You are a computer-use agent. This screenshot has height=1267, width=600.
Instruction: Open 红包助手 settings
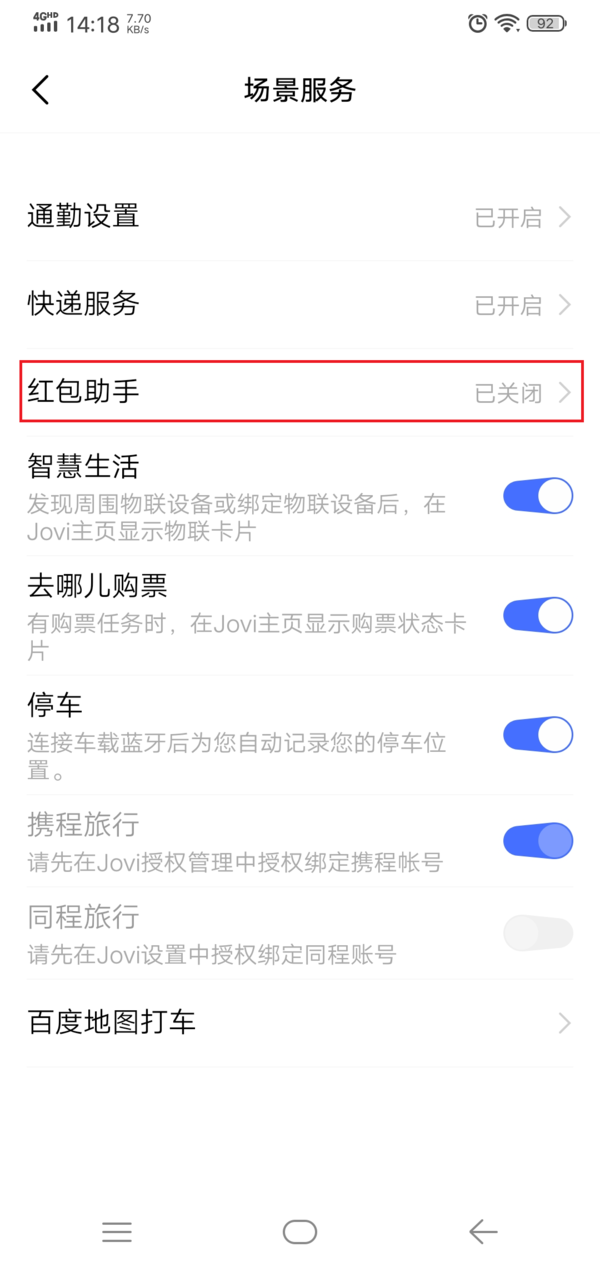(x=300, y=392)
